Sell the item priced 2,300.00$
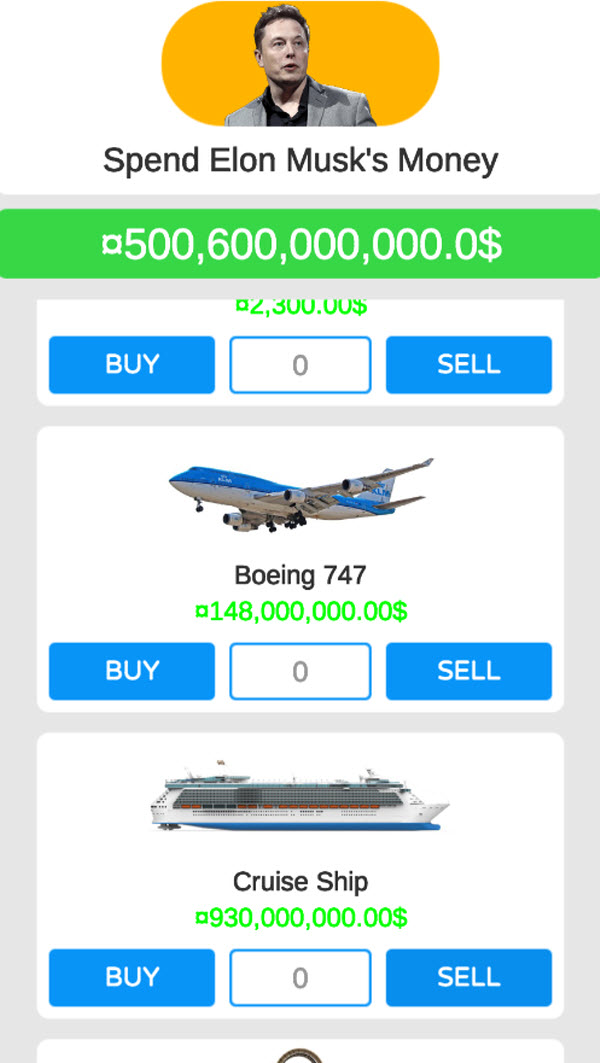 pos(469,365)
